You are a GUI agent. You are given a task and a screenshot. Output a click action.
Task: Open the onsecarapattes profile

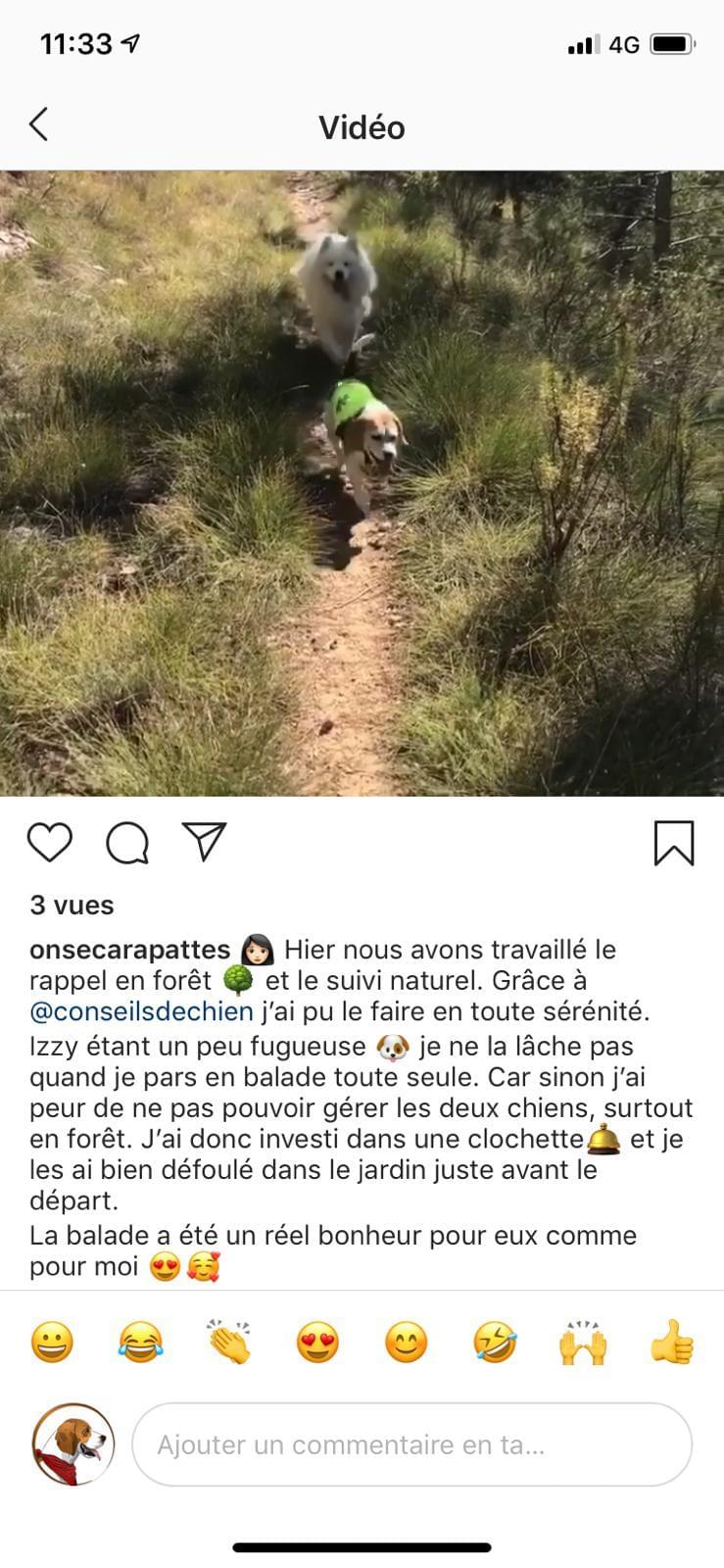pyautogui.click(x=129, y=950)
